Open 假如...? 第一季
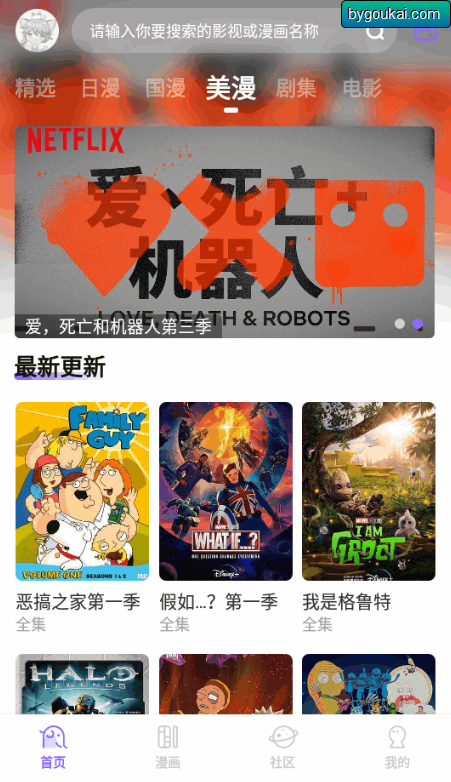 226,517
